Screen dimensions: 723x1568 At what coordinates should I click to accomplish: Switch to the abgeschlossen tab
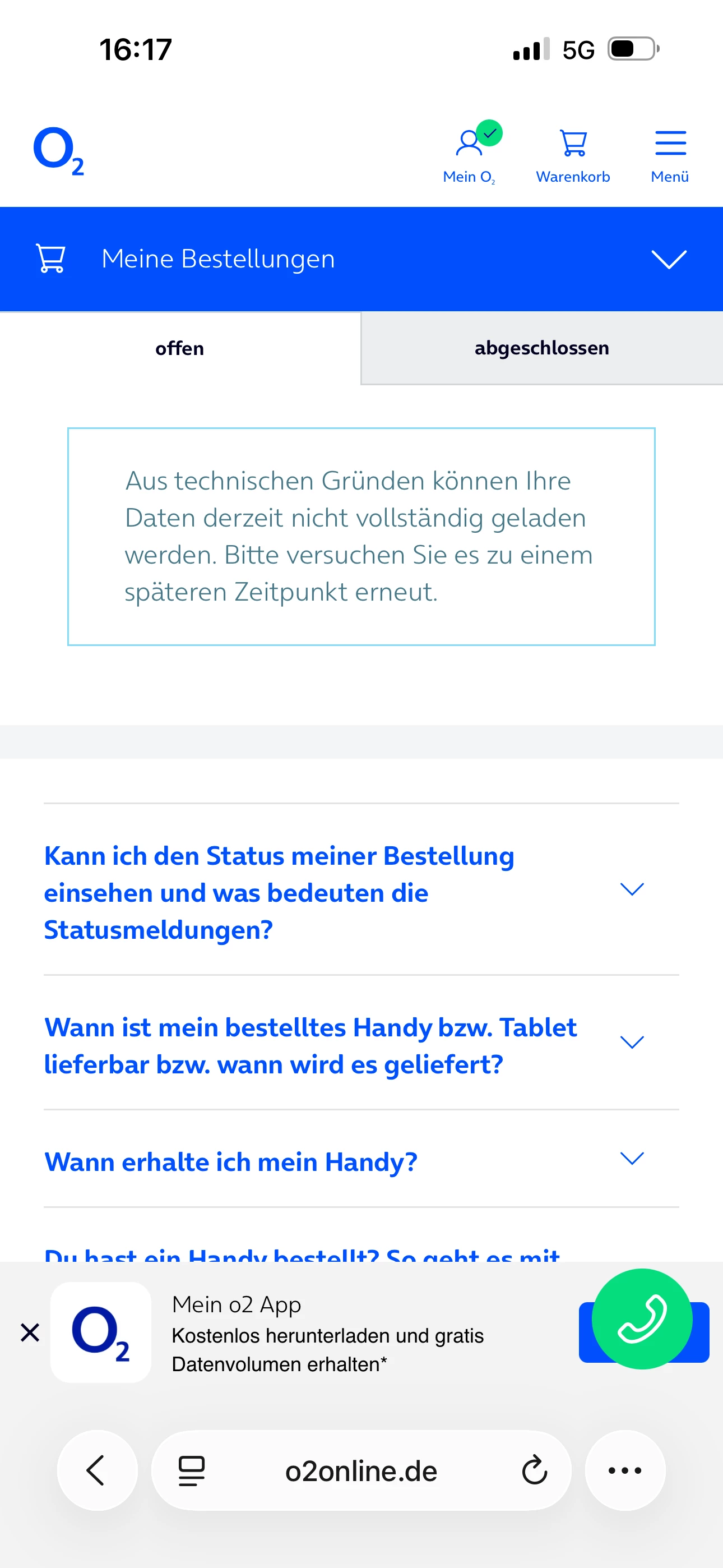(541, 348)
